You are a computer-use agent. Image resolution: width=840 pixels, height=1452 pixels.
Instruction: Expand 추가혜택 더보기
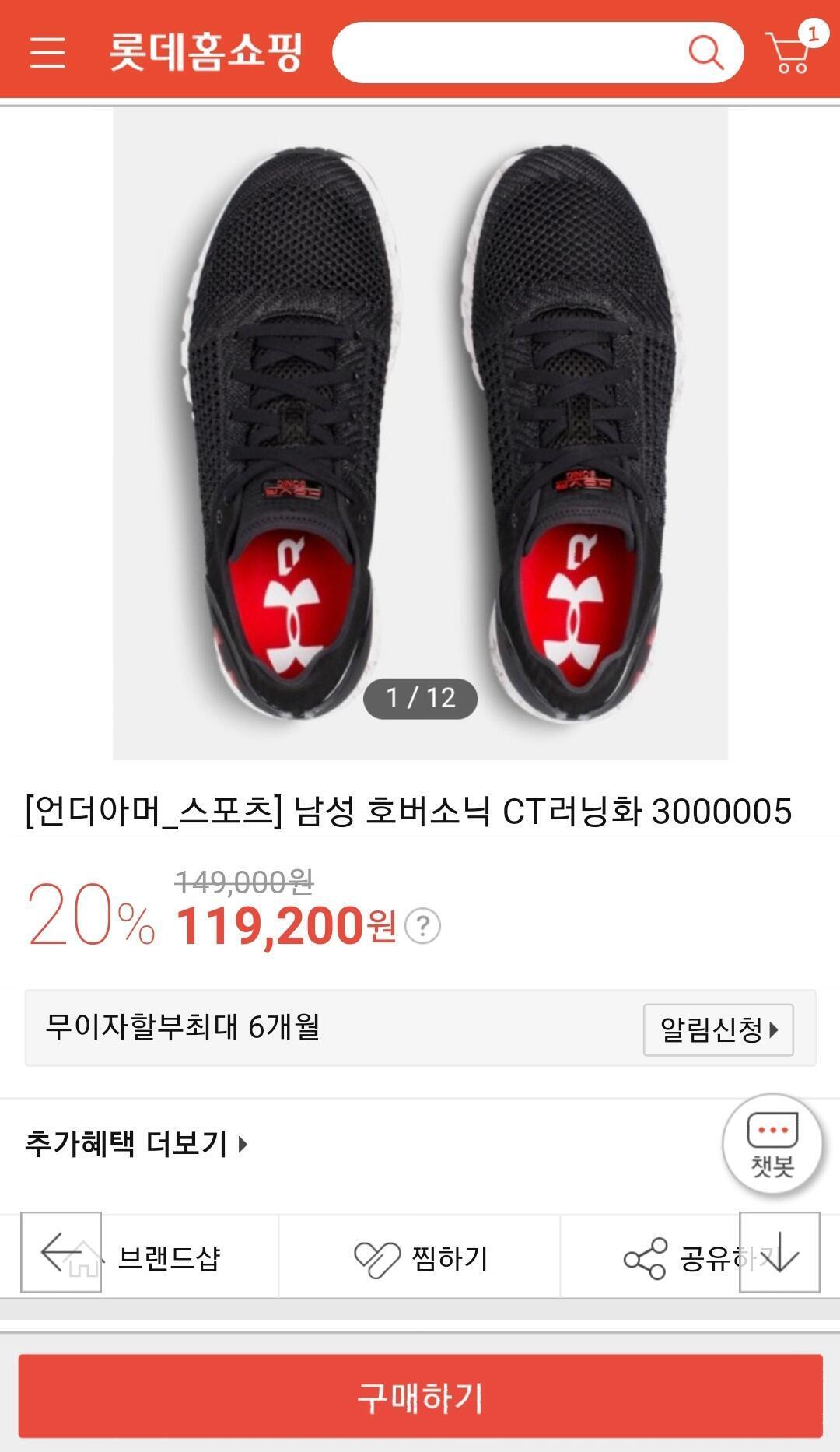coord(137,1144)
